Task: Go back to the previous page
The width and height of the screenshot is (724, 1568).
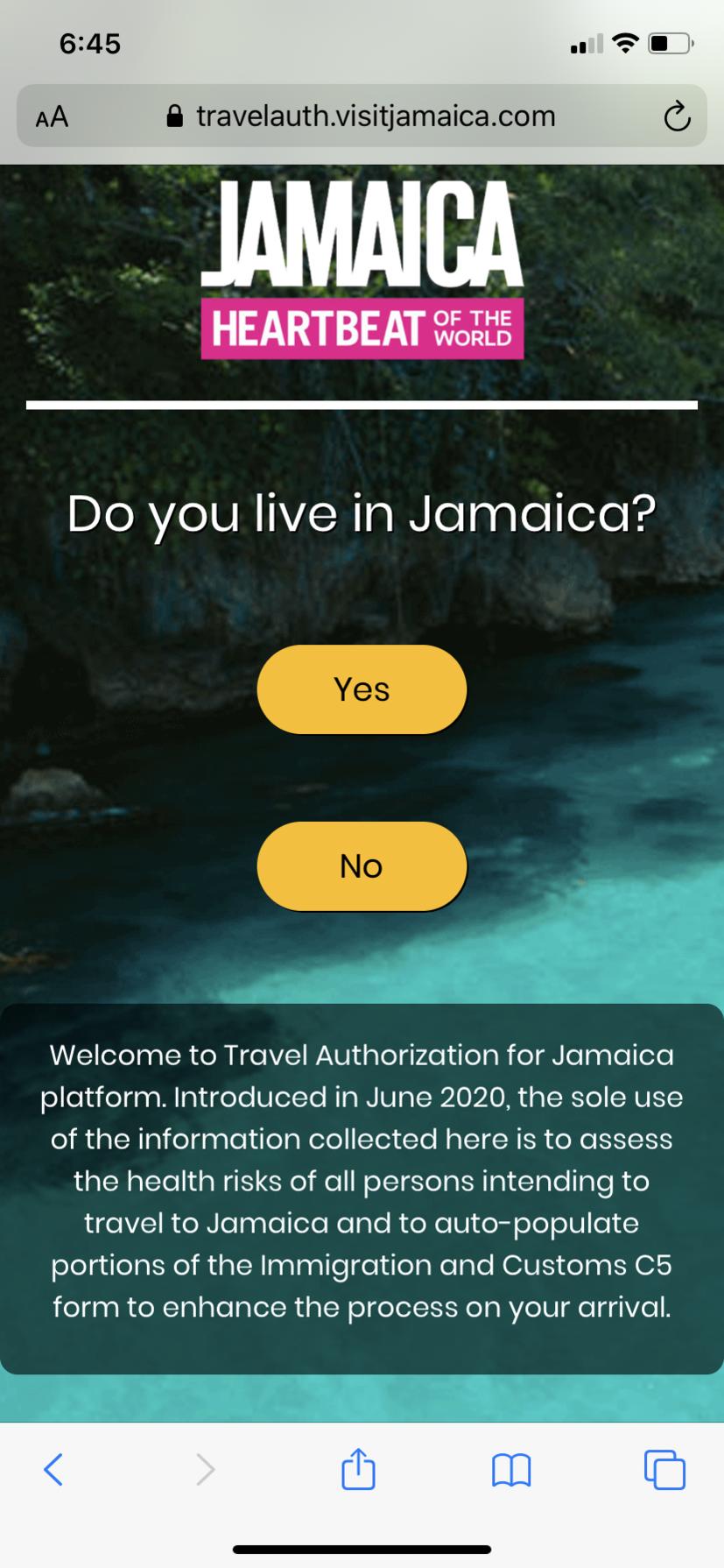Action: [x=53, y=1469]
